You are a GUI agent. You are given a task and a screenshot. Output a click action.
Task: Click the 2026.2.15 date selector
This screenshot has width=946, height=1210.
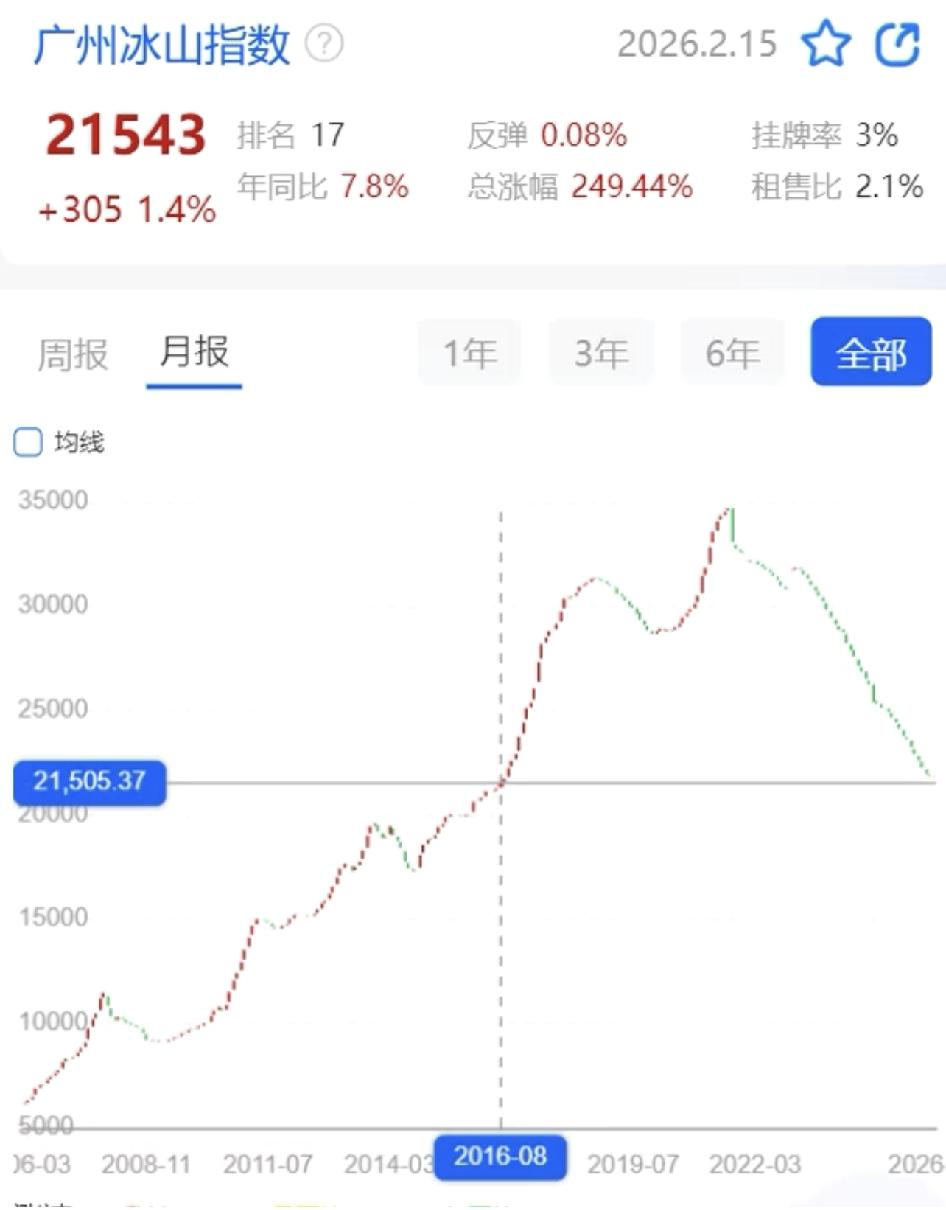pos(697,42)
